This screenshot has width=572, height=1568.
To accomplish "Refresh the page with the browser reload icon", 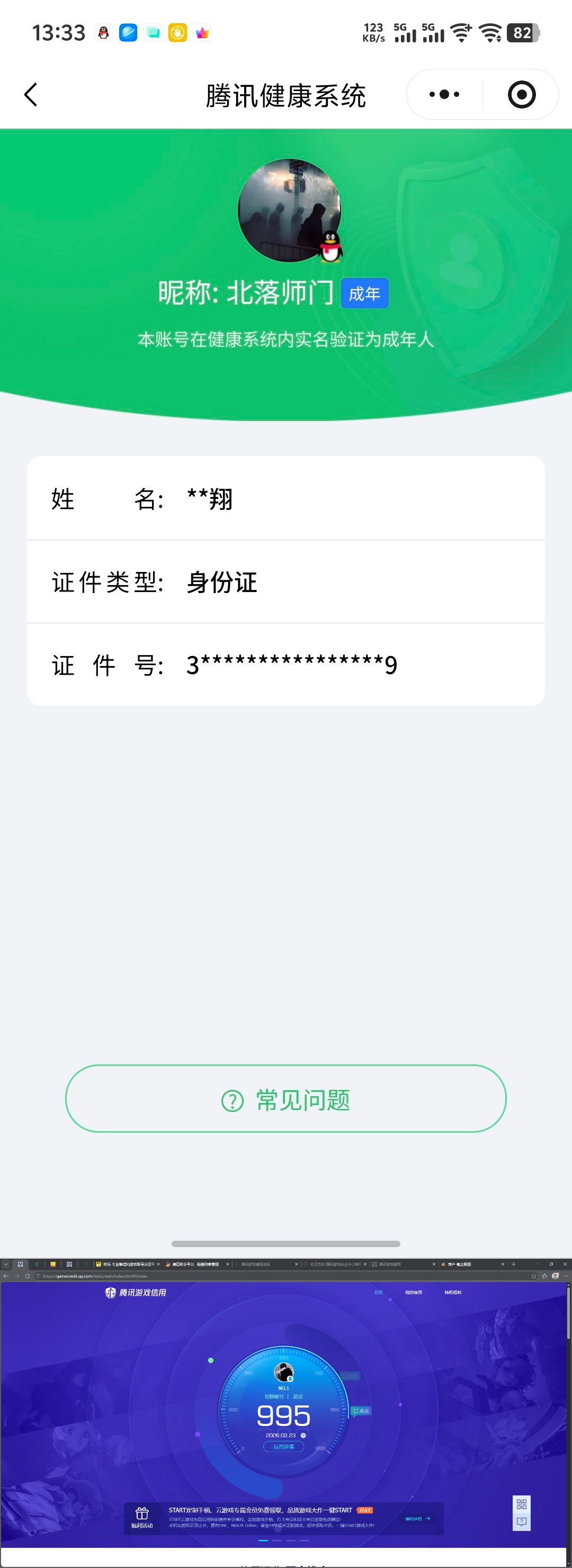I will coord(28,1276).
